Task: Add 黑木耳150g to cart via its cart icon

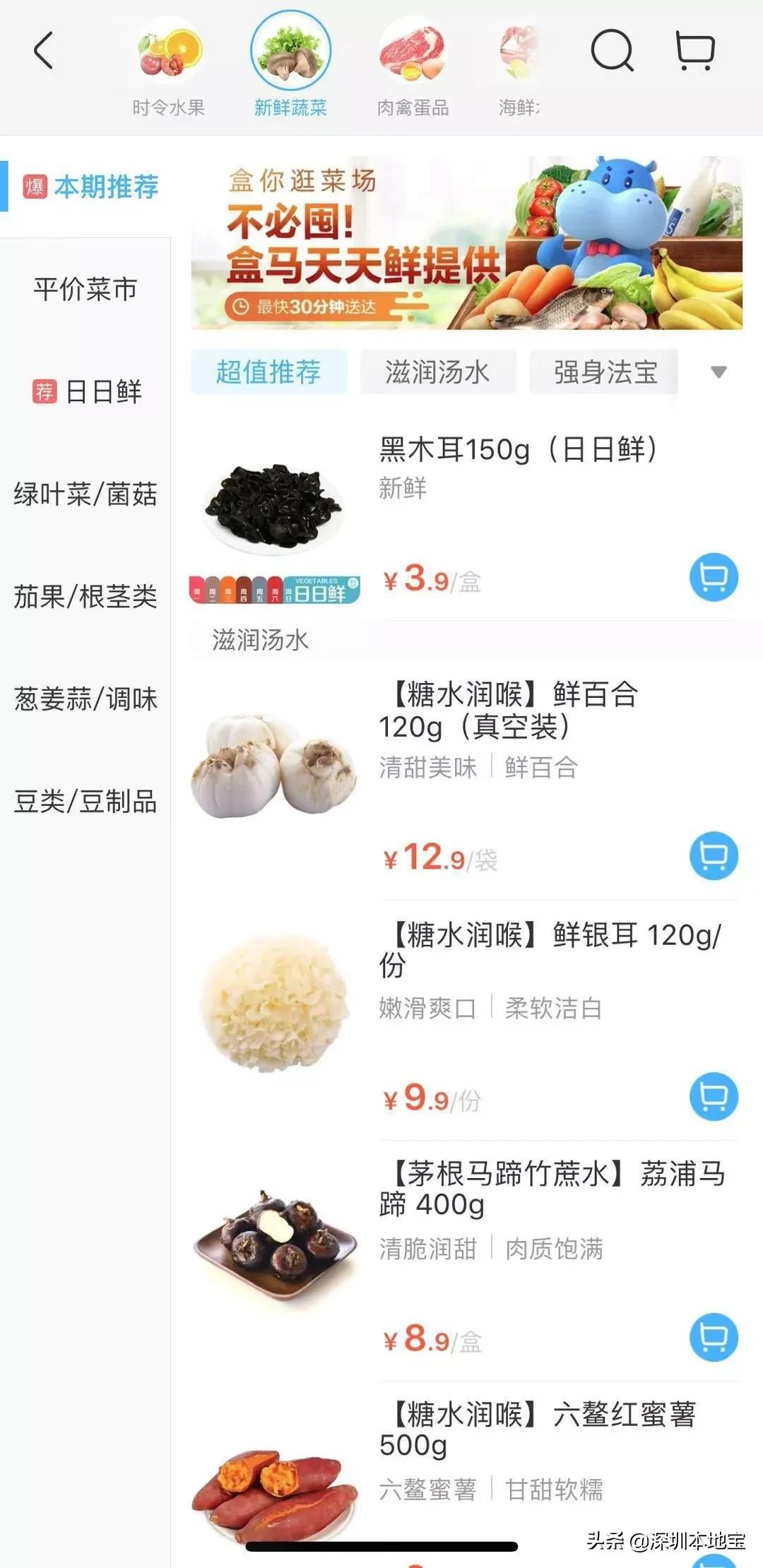Action: (713, 578)
